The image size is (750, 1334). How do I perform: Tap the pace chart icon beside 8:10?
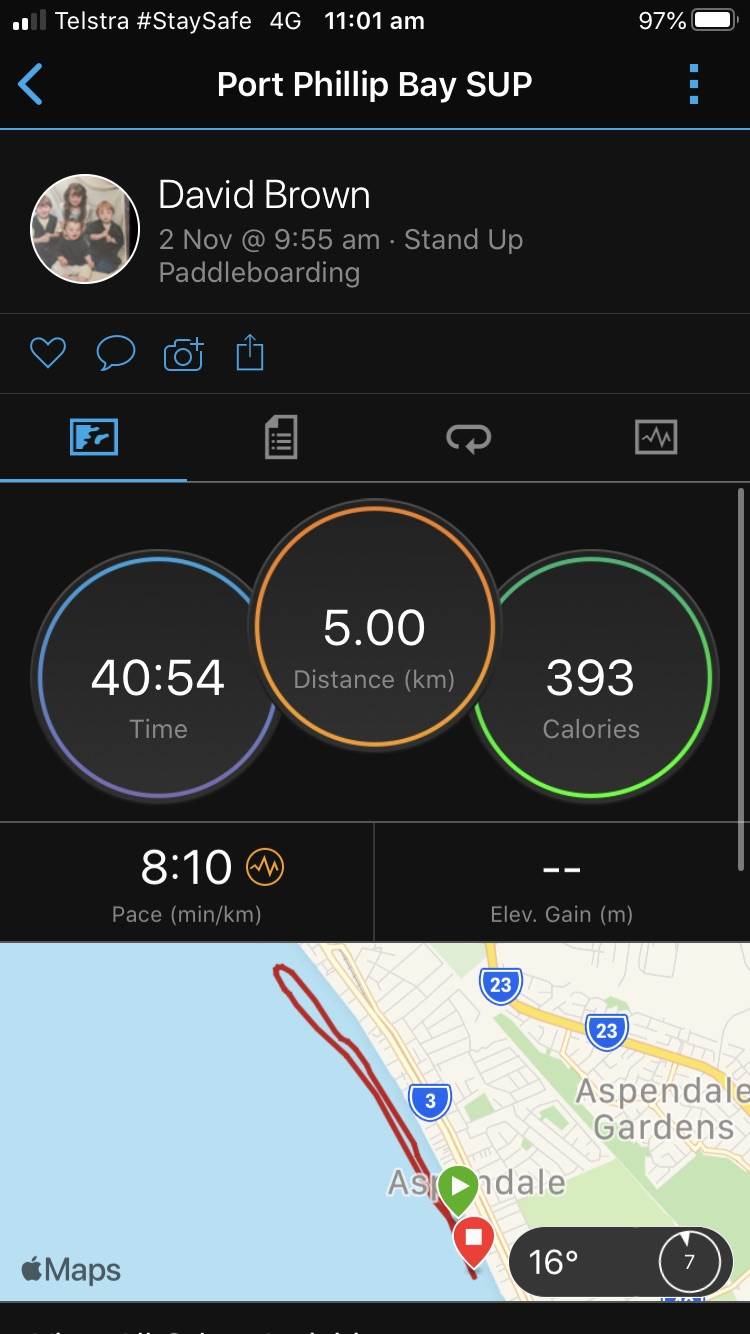265,868
